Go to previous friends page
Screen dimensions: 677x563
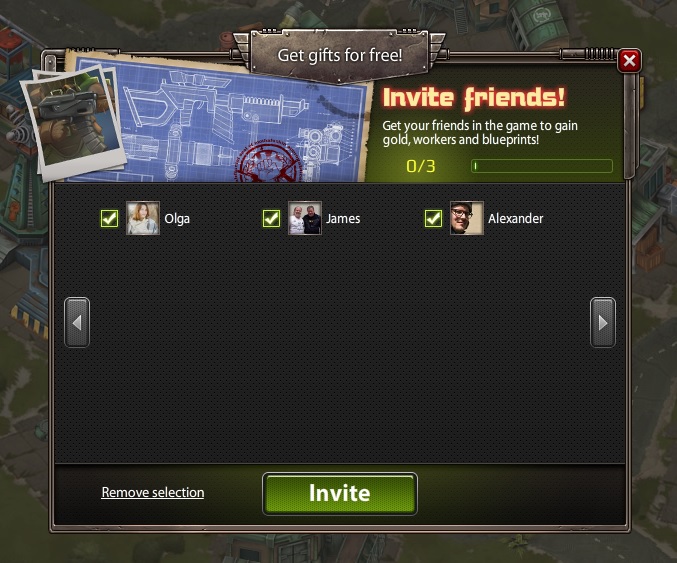77,322
